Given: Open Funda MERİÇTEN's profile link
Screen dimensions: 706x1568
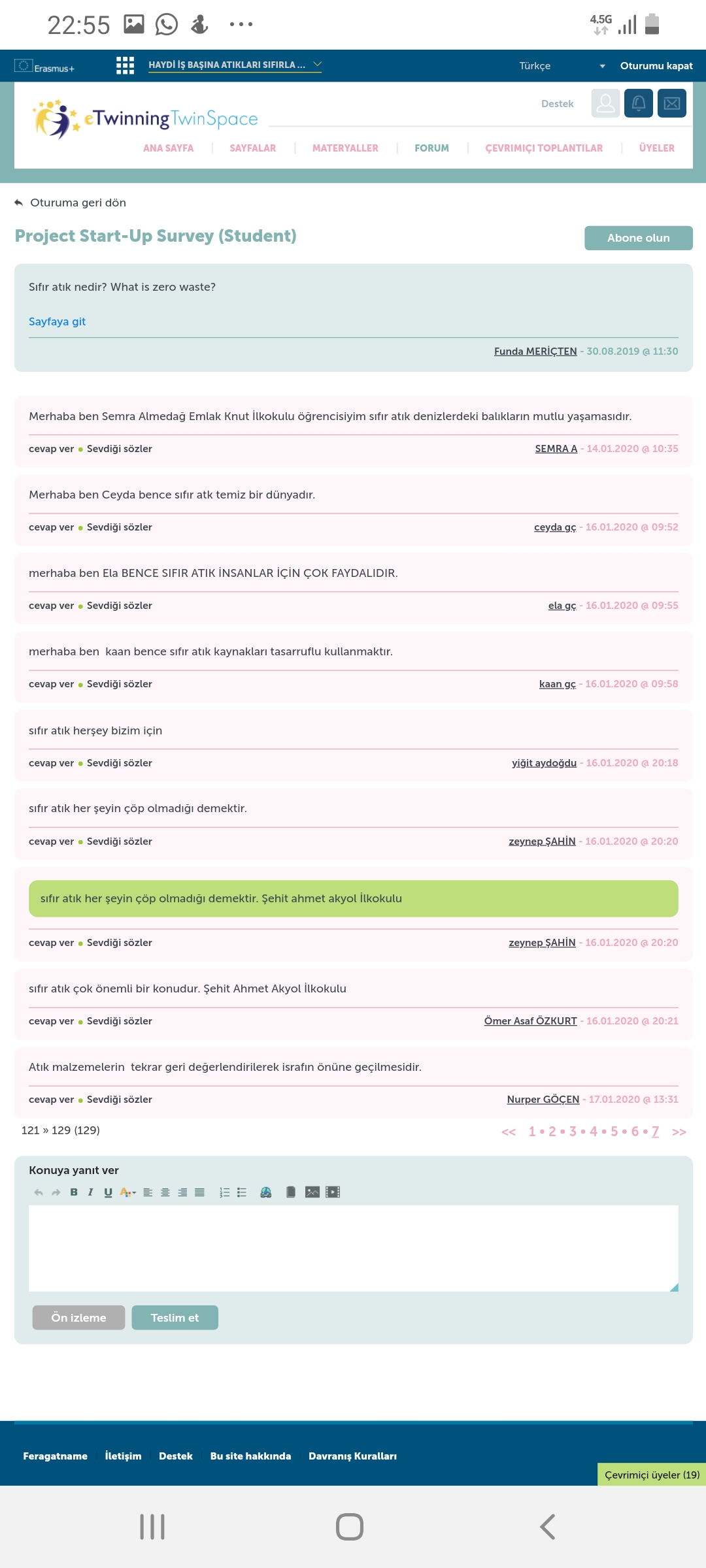Looking at the screenshot, I should [535, 351].
